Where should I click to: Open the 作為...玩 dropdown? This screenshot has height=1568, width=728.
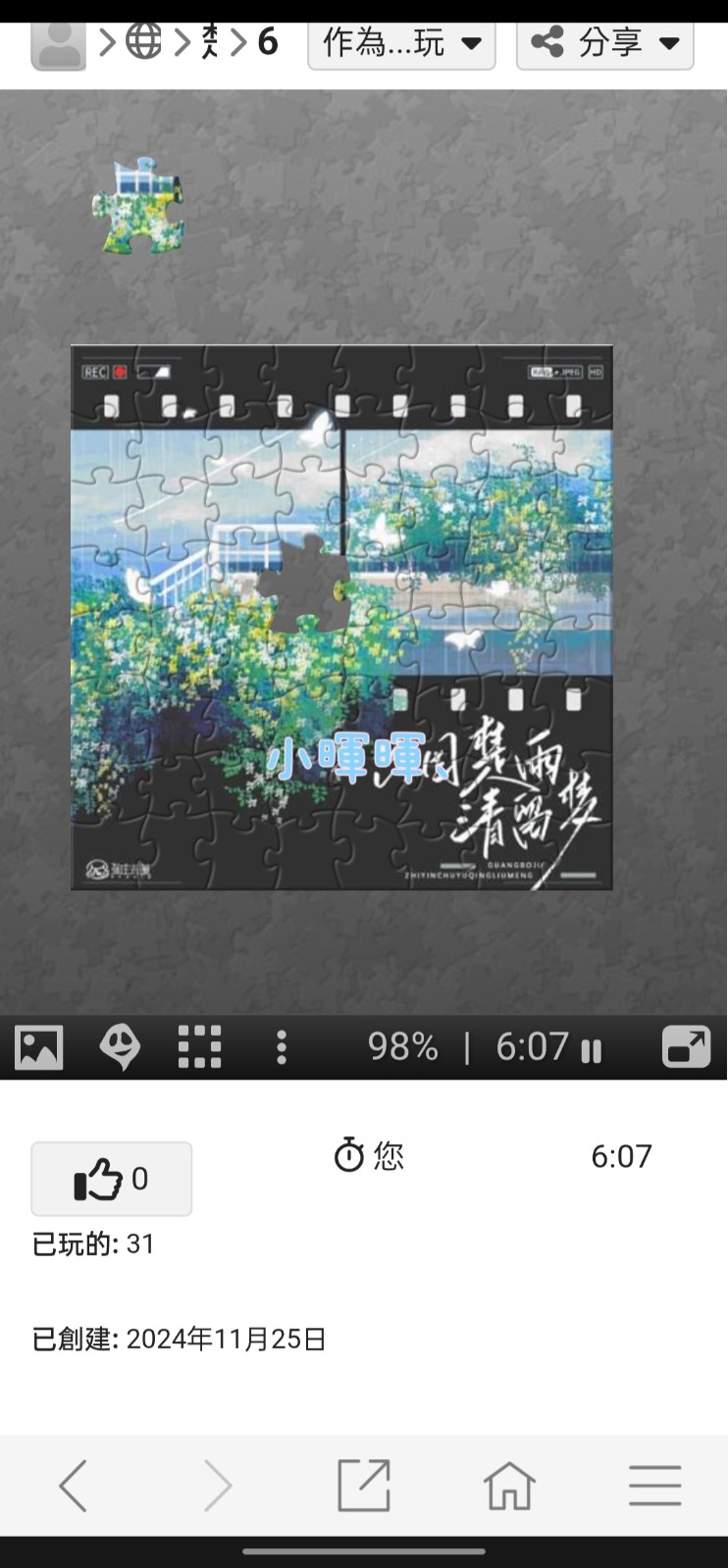click(401, 44)
